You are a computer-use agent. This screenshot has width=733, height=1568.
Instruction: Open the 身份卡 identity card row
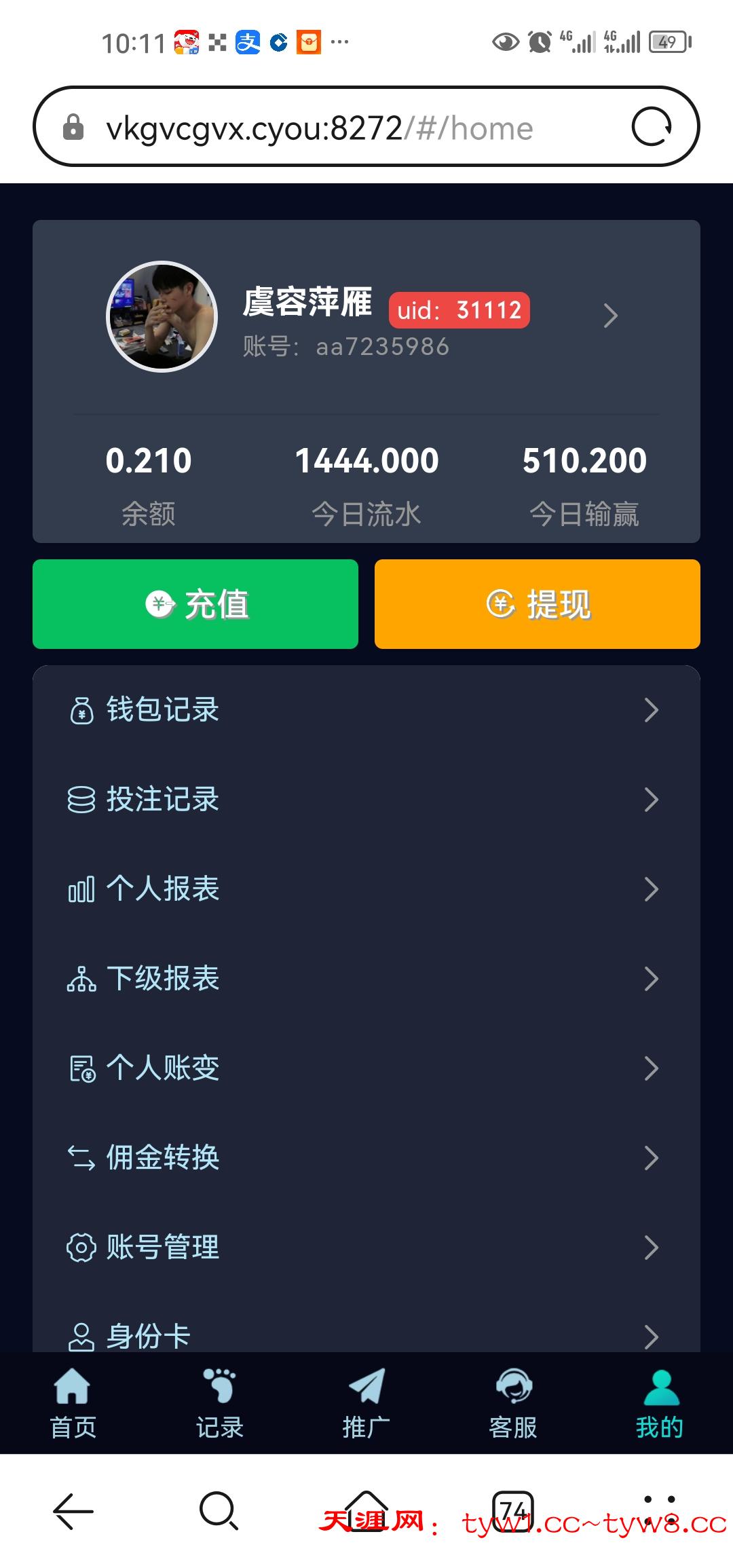point(366,1334)
